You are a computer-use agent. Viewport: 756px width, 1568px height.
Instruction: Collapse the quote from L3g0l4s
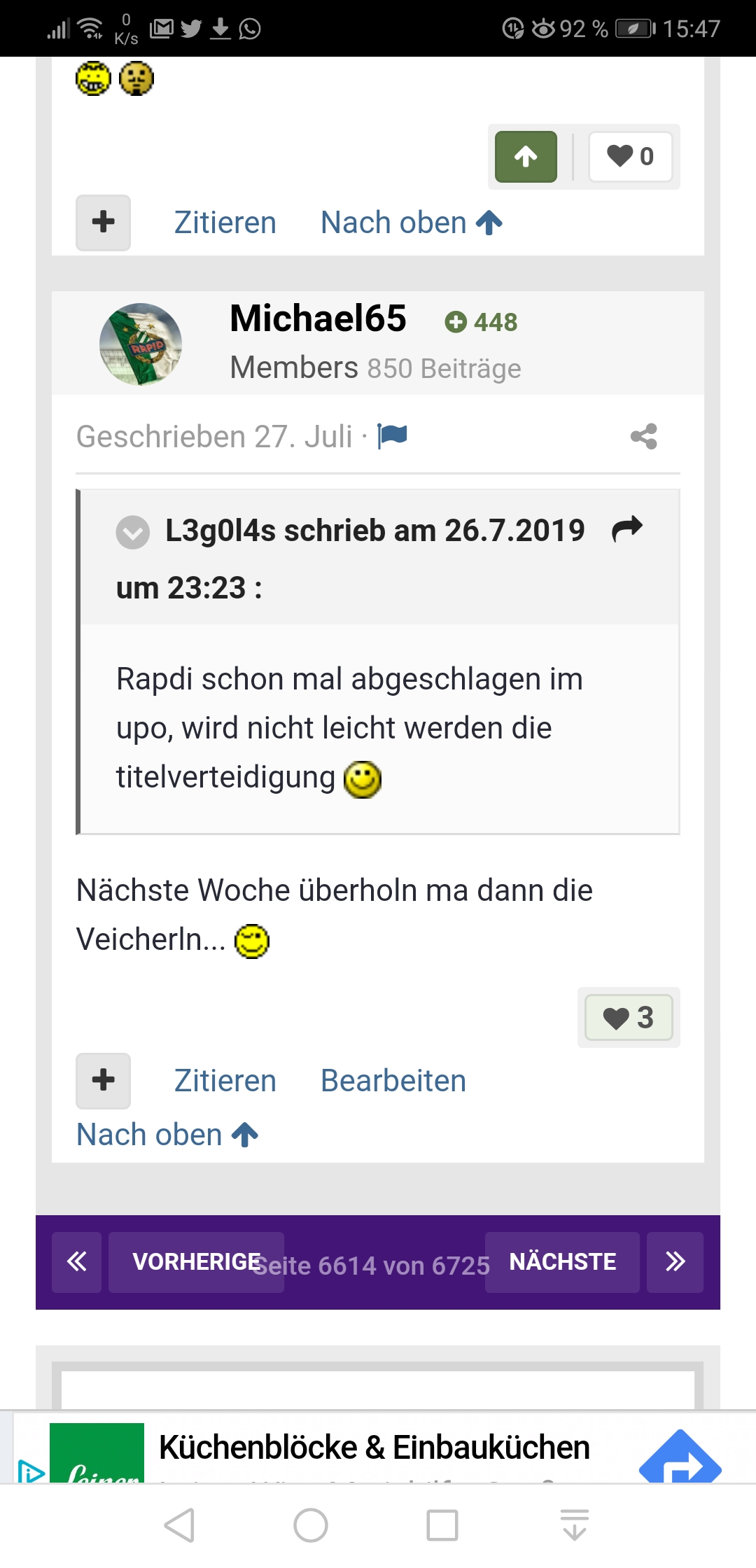click(133, 532)
